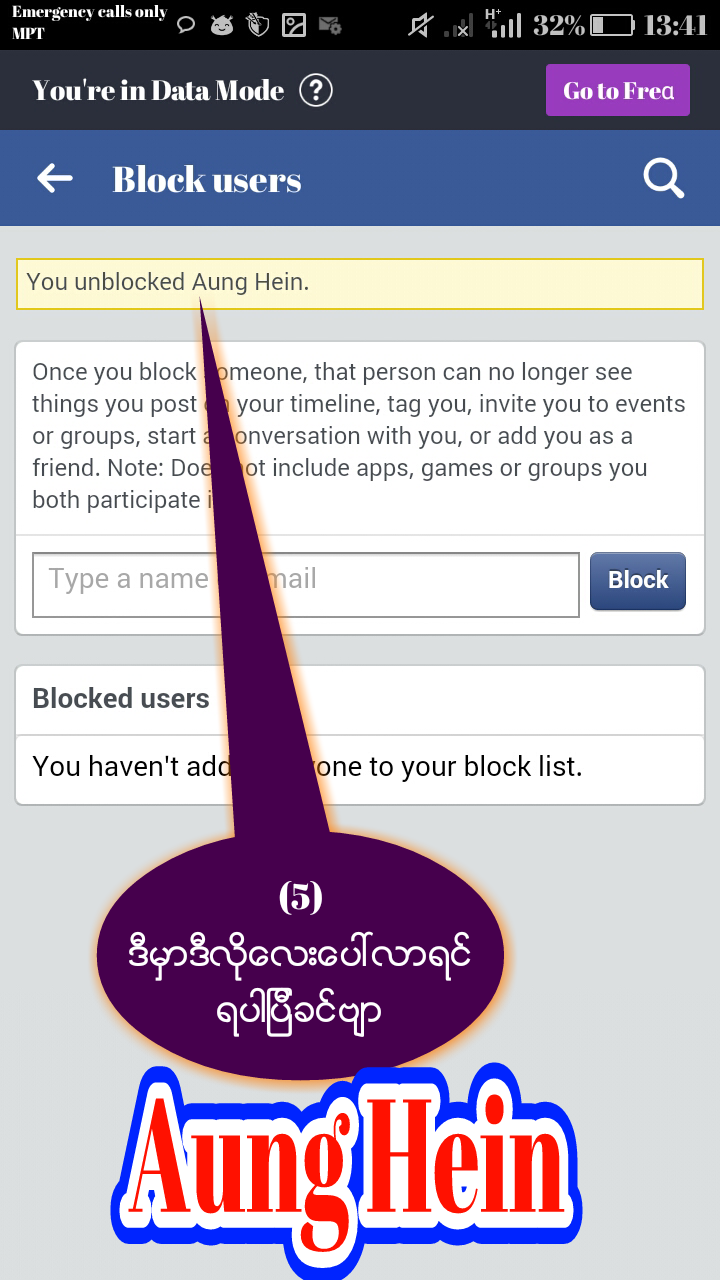720x1280 pixels.
Task: Focus the name or email field
Action: coord(306,585)
